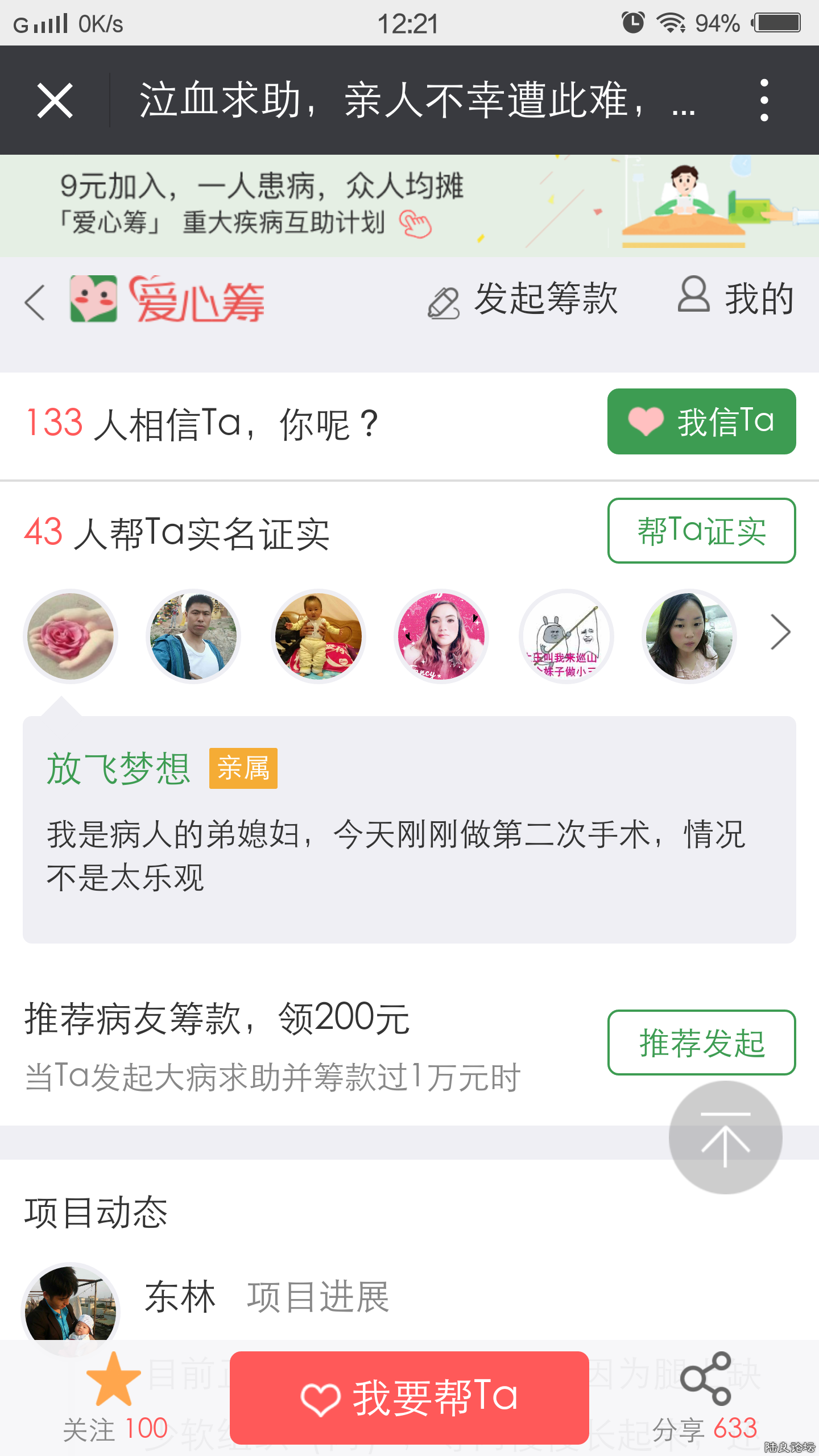The image size is (819, 1456).
Task: Tap 推荐发起 to recommend a fundraiser
Action: (x=701, y=1043)
